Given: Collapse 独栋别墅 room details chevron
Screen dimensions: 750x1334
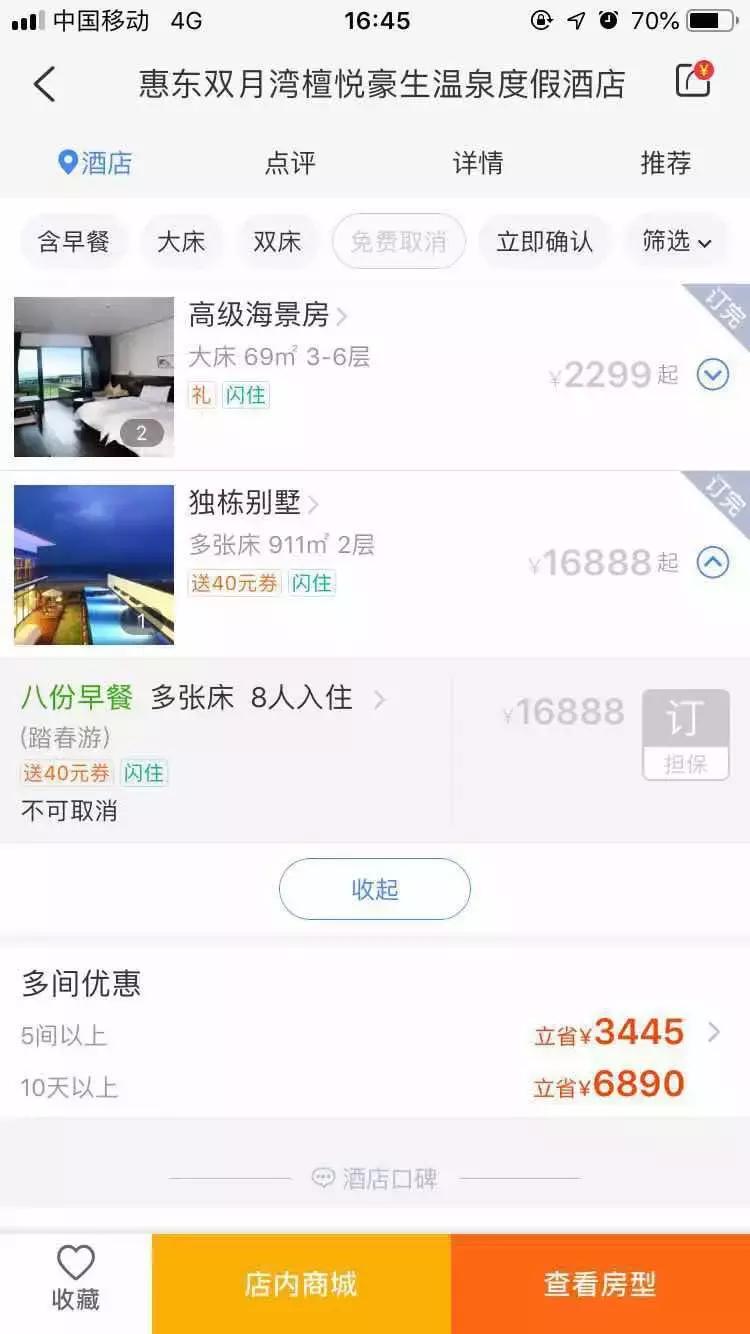Looking at the screenshot, I should click(x=712, y=562).
